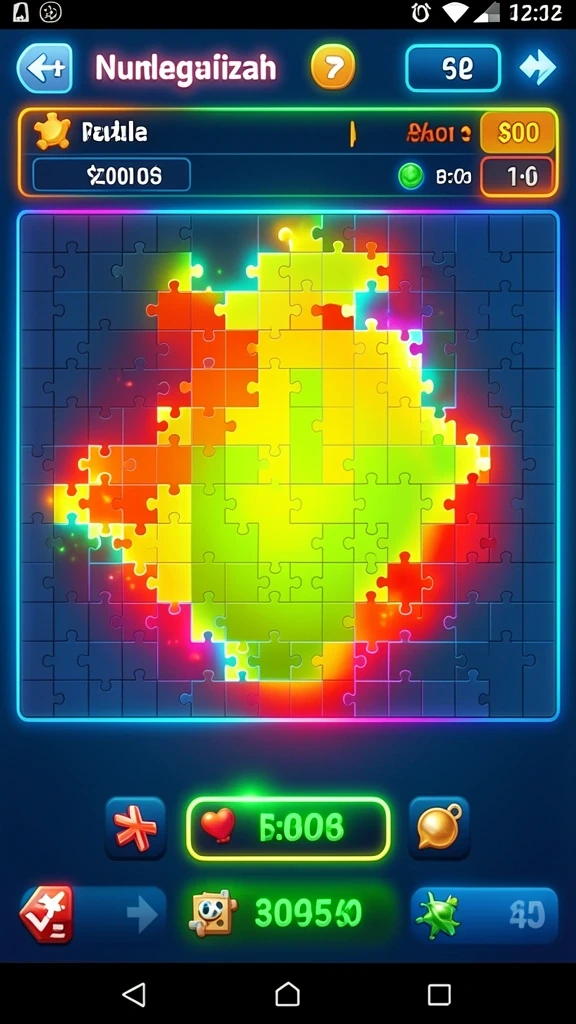Tap the red checkmark icon button
Image resolution: width=576 pixels, height=1024 pixels.
[x=46, y=914]
